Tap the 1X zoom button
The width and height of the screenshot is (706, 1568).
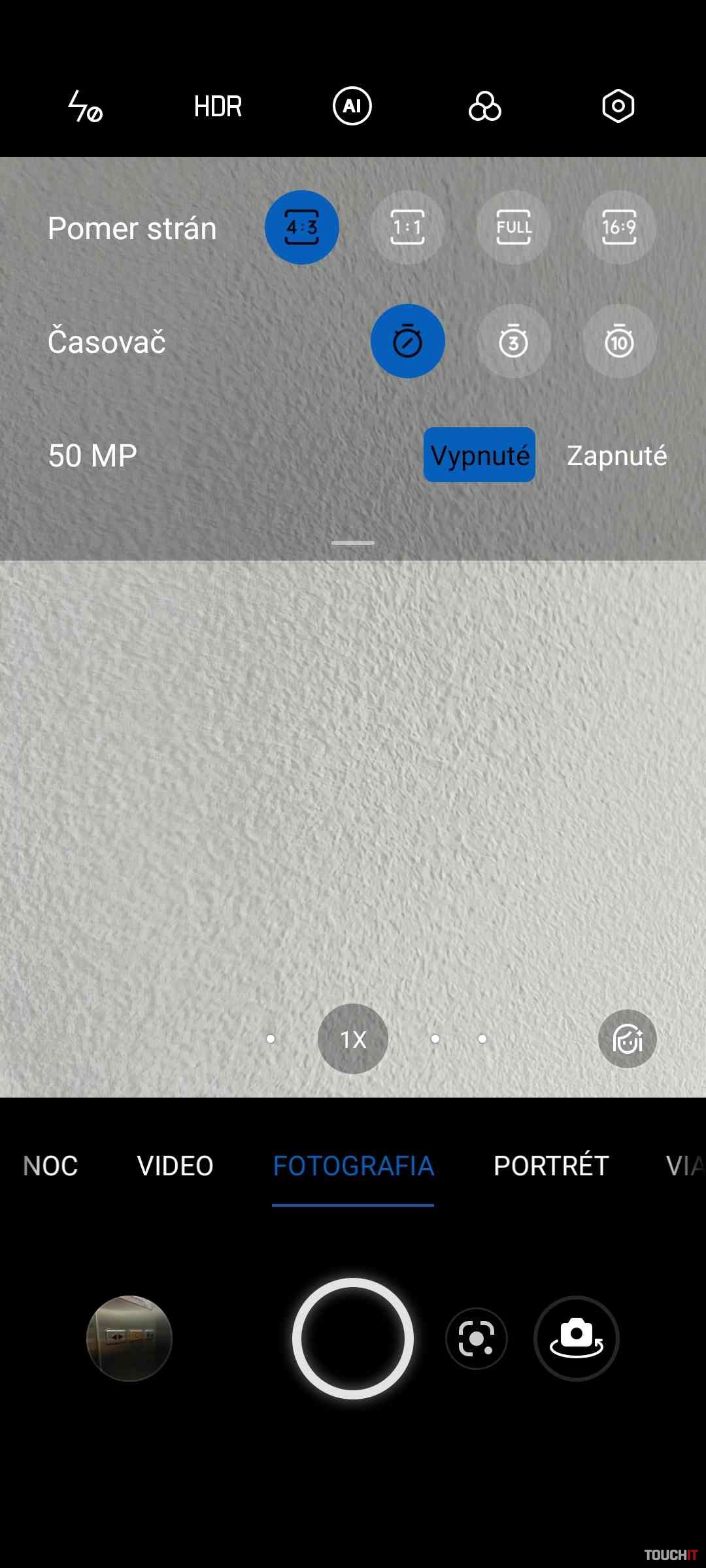point(353,1039)
